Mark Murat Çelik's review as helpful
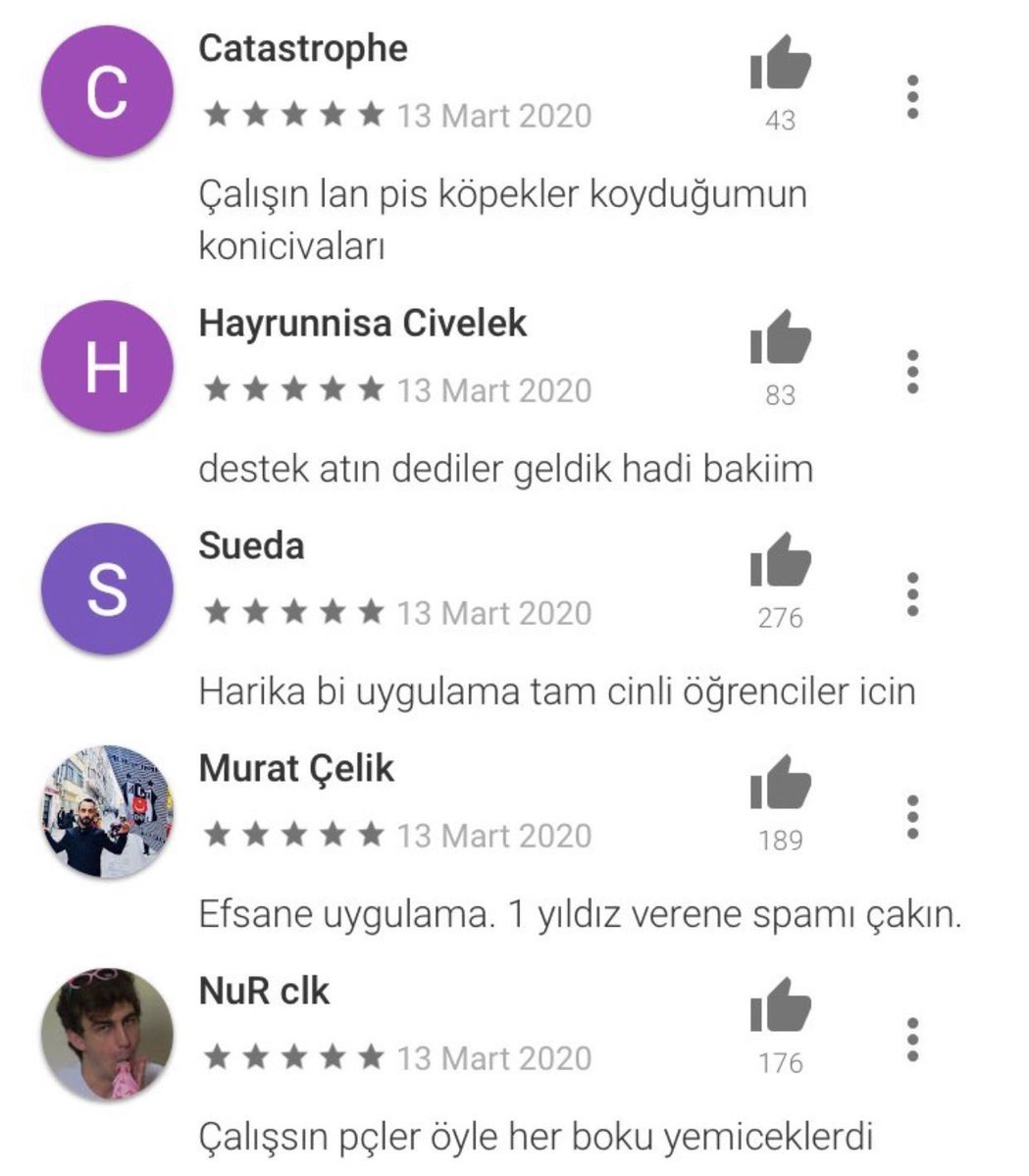The height and width of the screenshot is (1176, 1029). [781, 785]
